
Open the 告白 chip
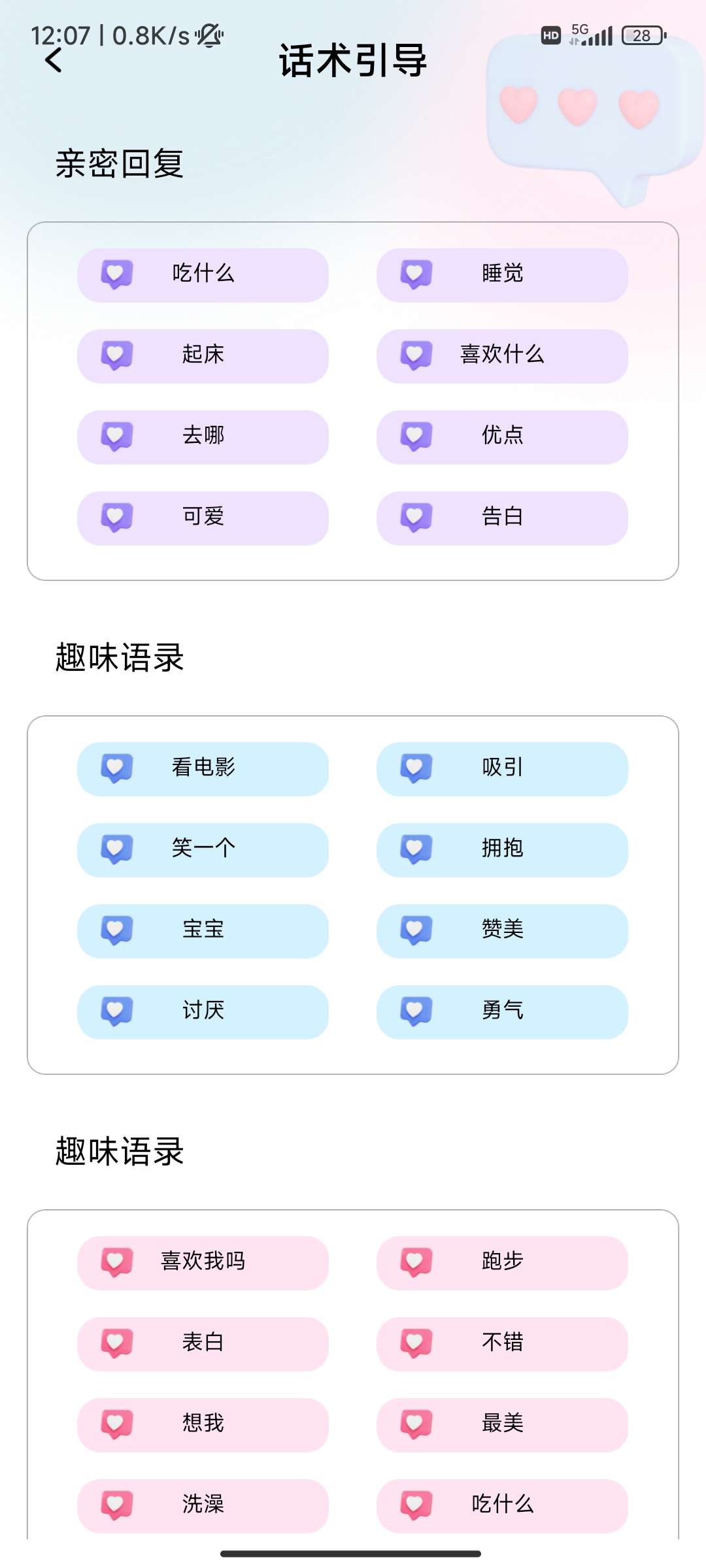pyautogui.click(x=502, y=517)
